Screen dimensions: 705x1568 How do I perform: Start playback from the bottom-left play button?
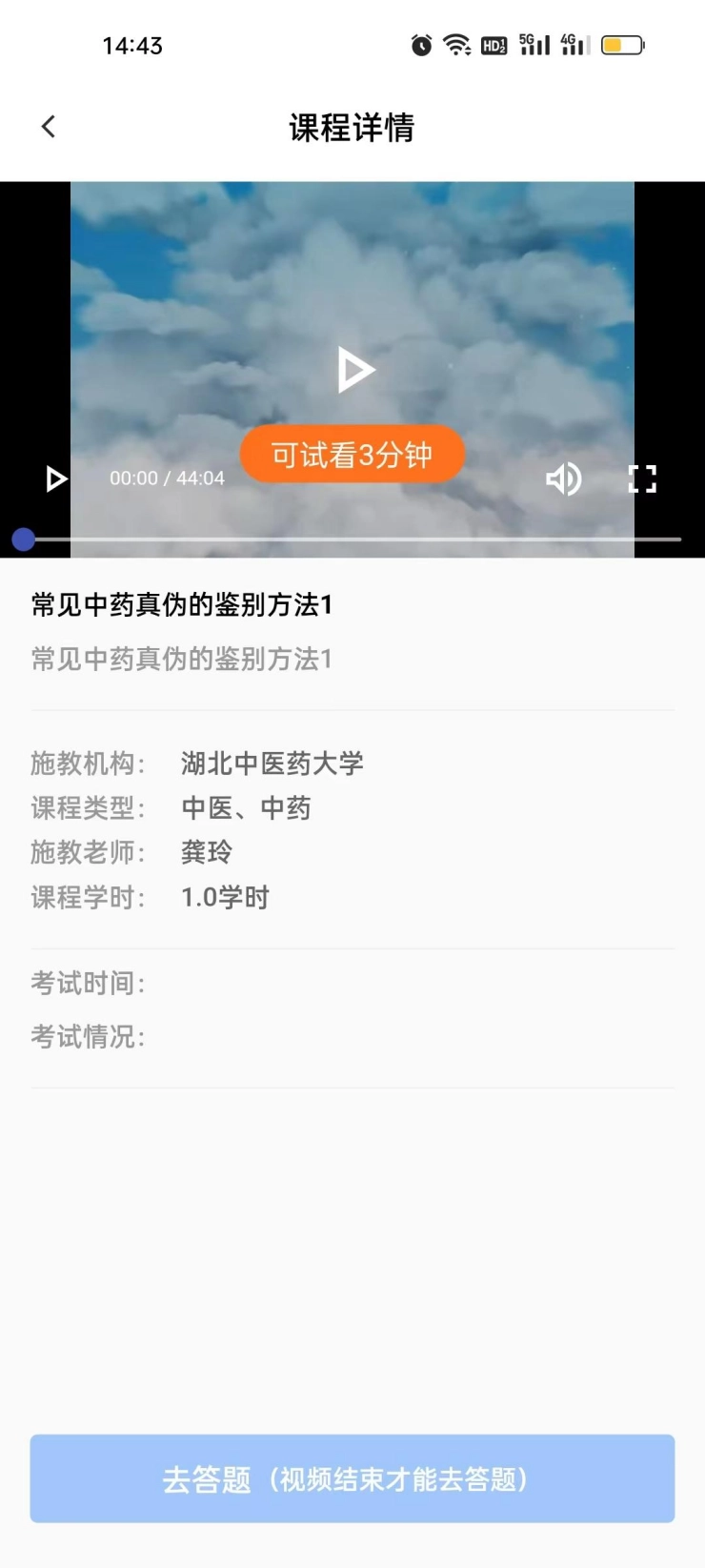[56, 479]
